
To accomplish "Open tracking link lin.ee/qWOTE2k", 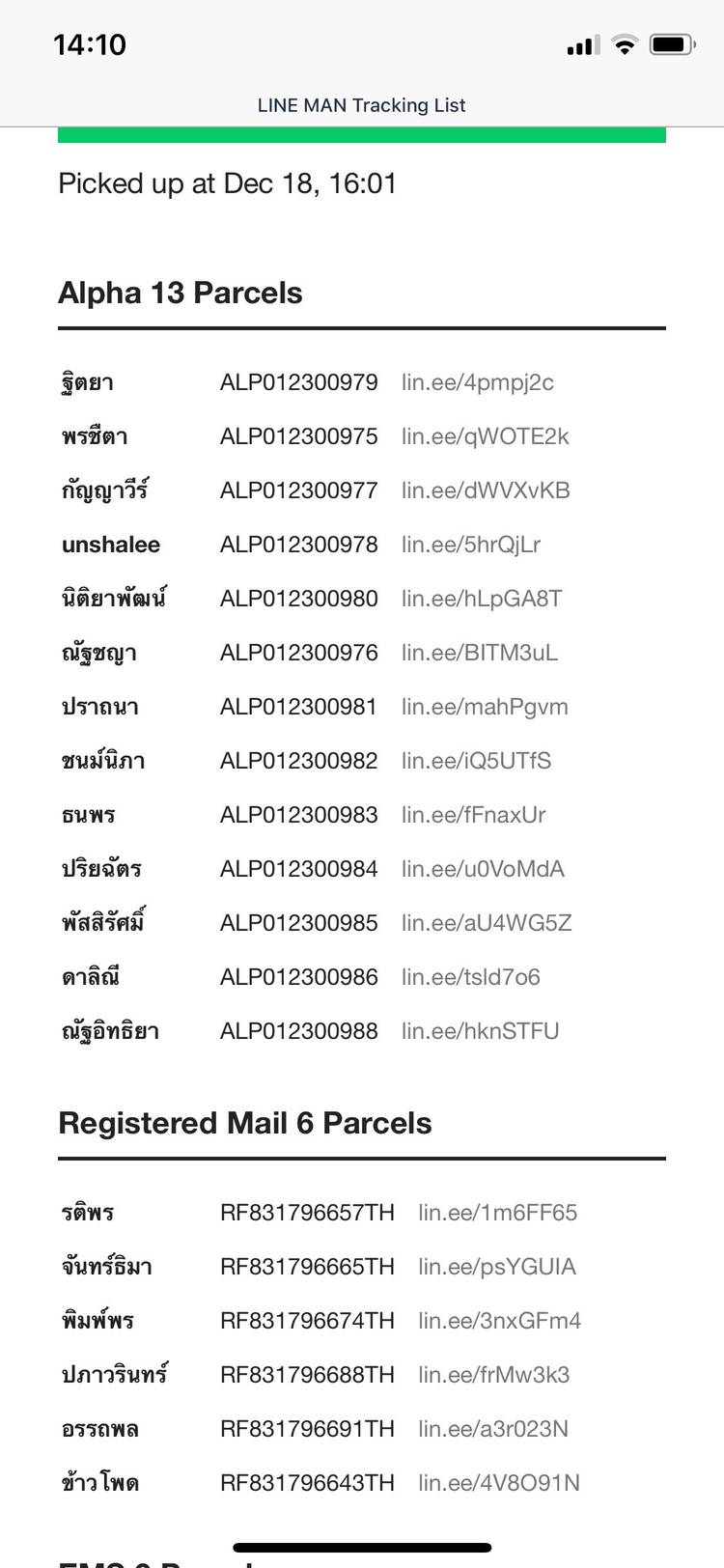I will pos(485,436).
